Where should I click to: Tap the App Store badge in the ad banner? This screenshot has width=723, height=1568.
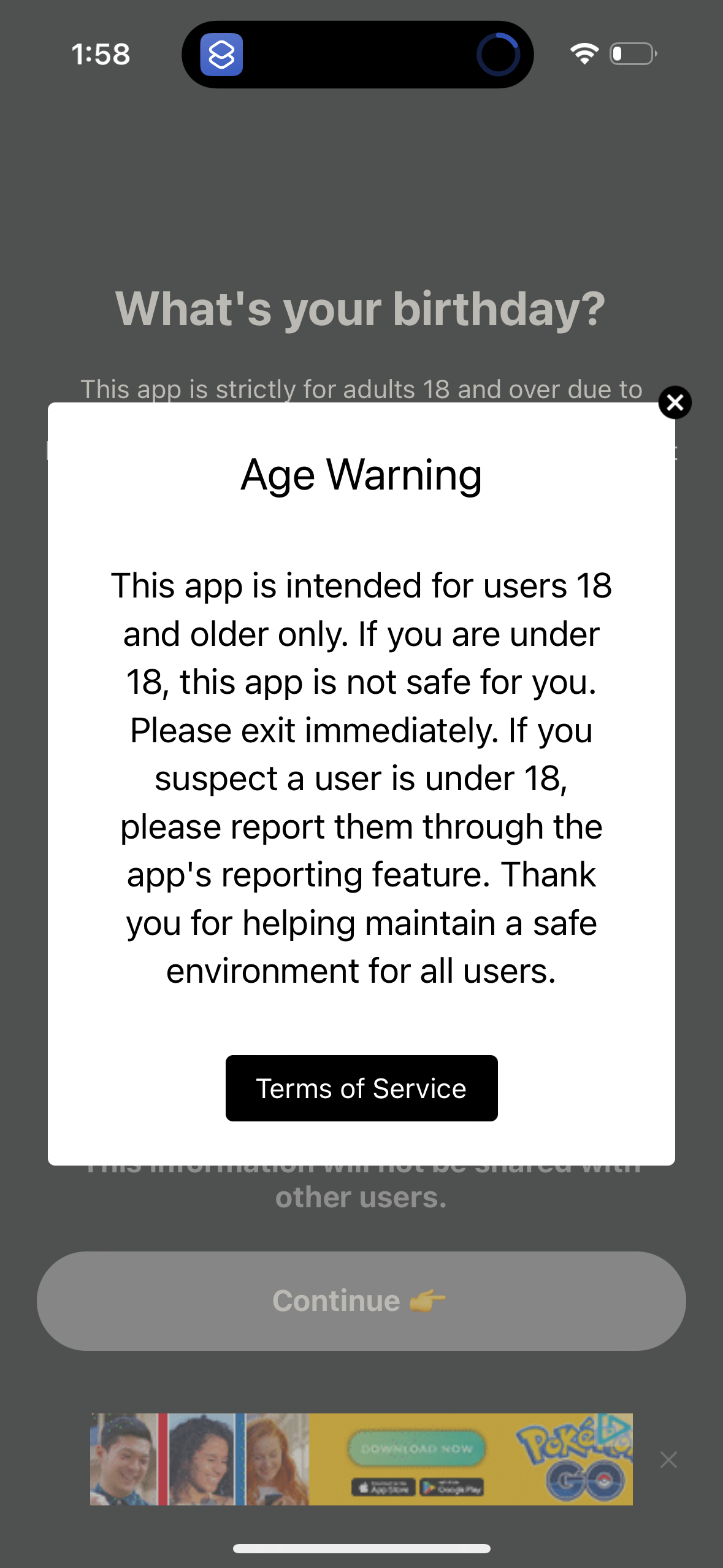(x=384, y=1487)
